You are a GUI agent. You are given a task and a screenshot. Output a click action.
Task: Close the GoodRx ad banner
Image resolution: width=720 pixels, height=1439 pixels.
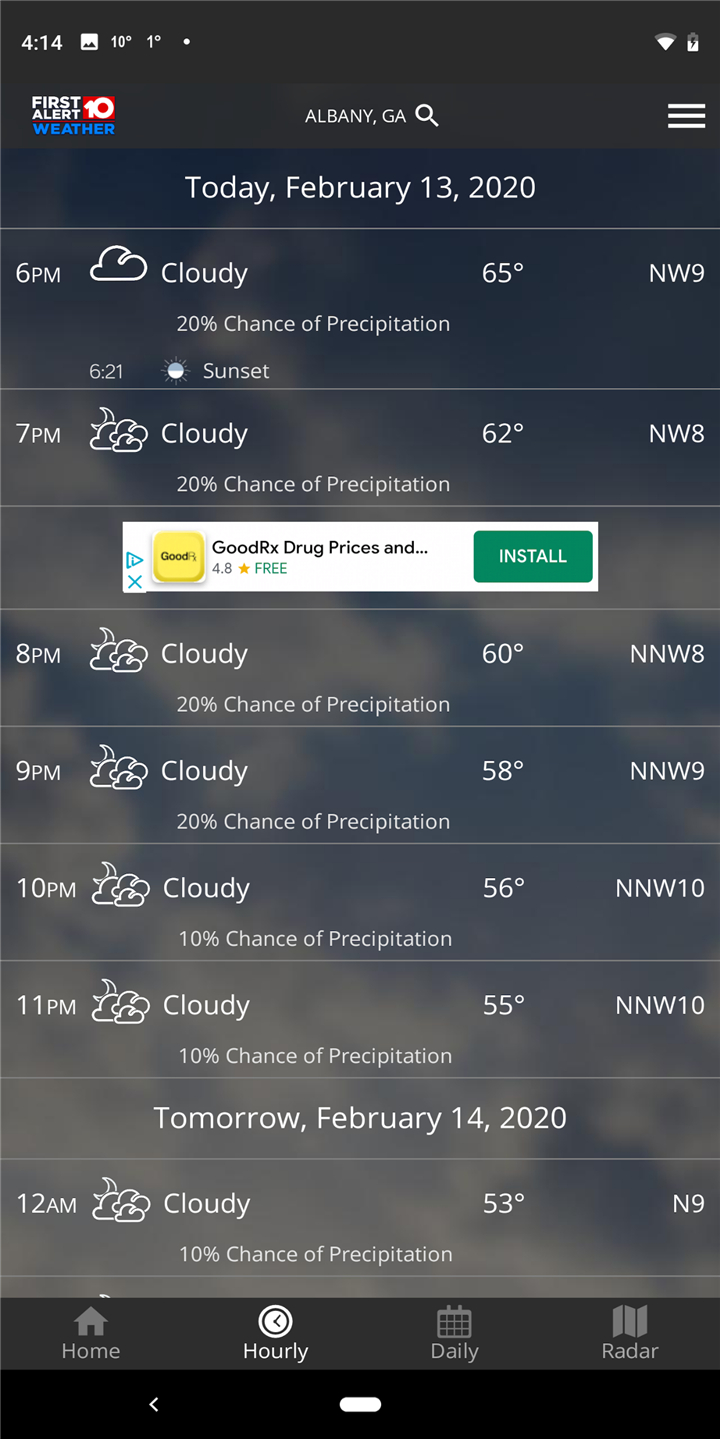click(134, 581)
